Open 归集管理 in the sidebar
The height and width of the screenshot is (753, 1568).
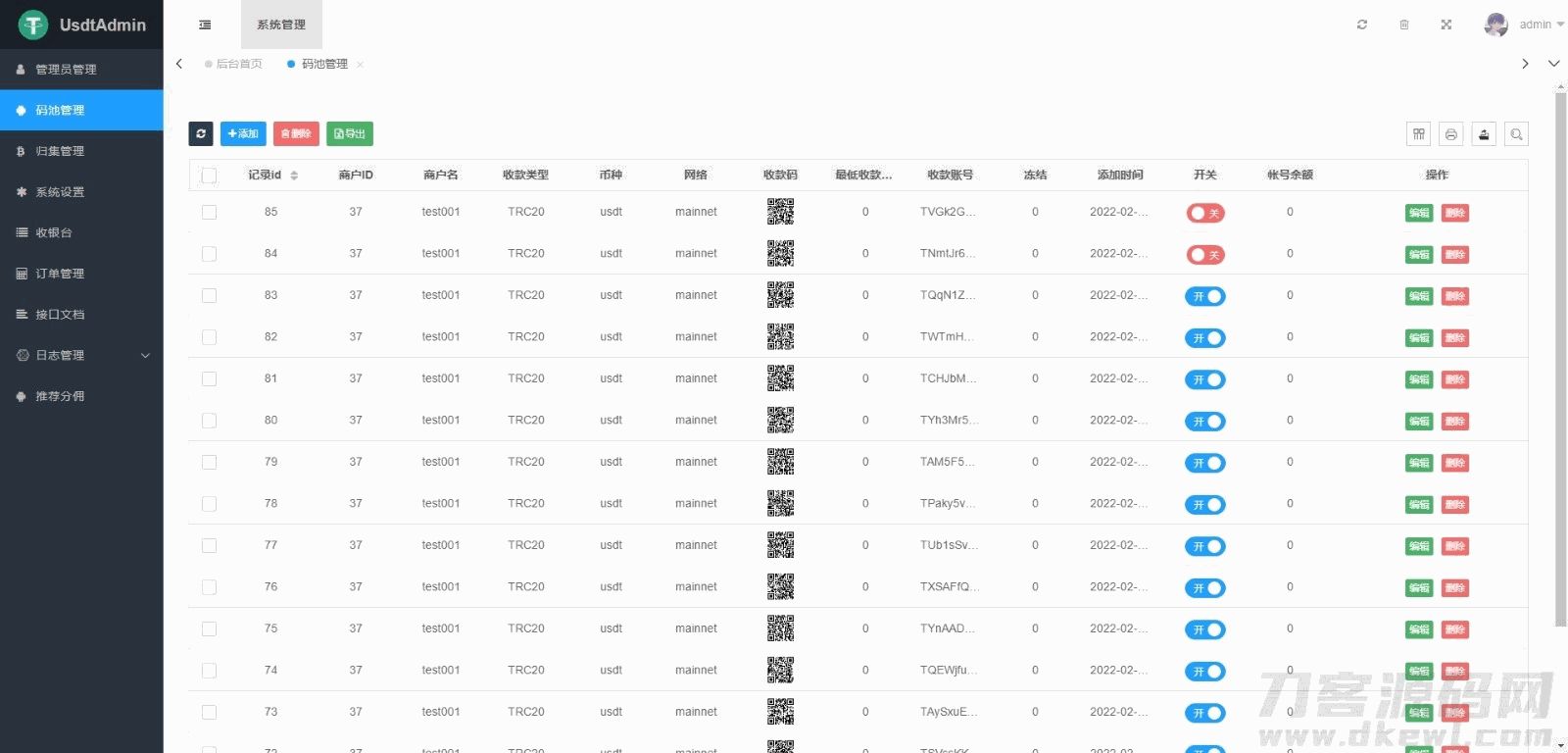click(60, 151)
